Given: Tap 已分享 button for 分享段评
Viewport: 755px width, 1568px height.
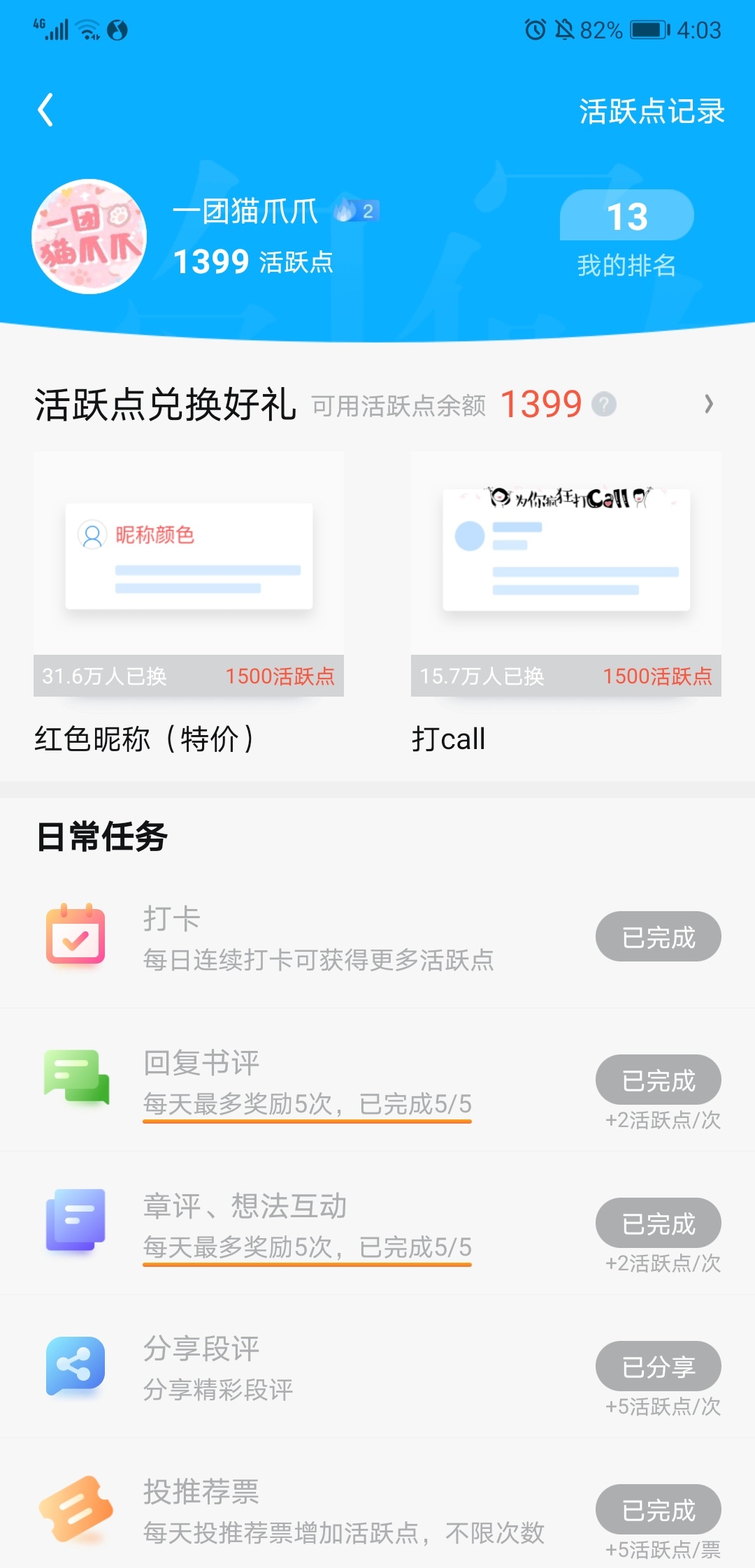Looking at the screenshot, I should click(x=658, y=1367).
